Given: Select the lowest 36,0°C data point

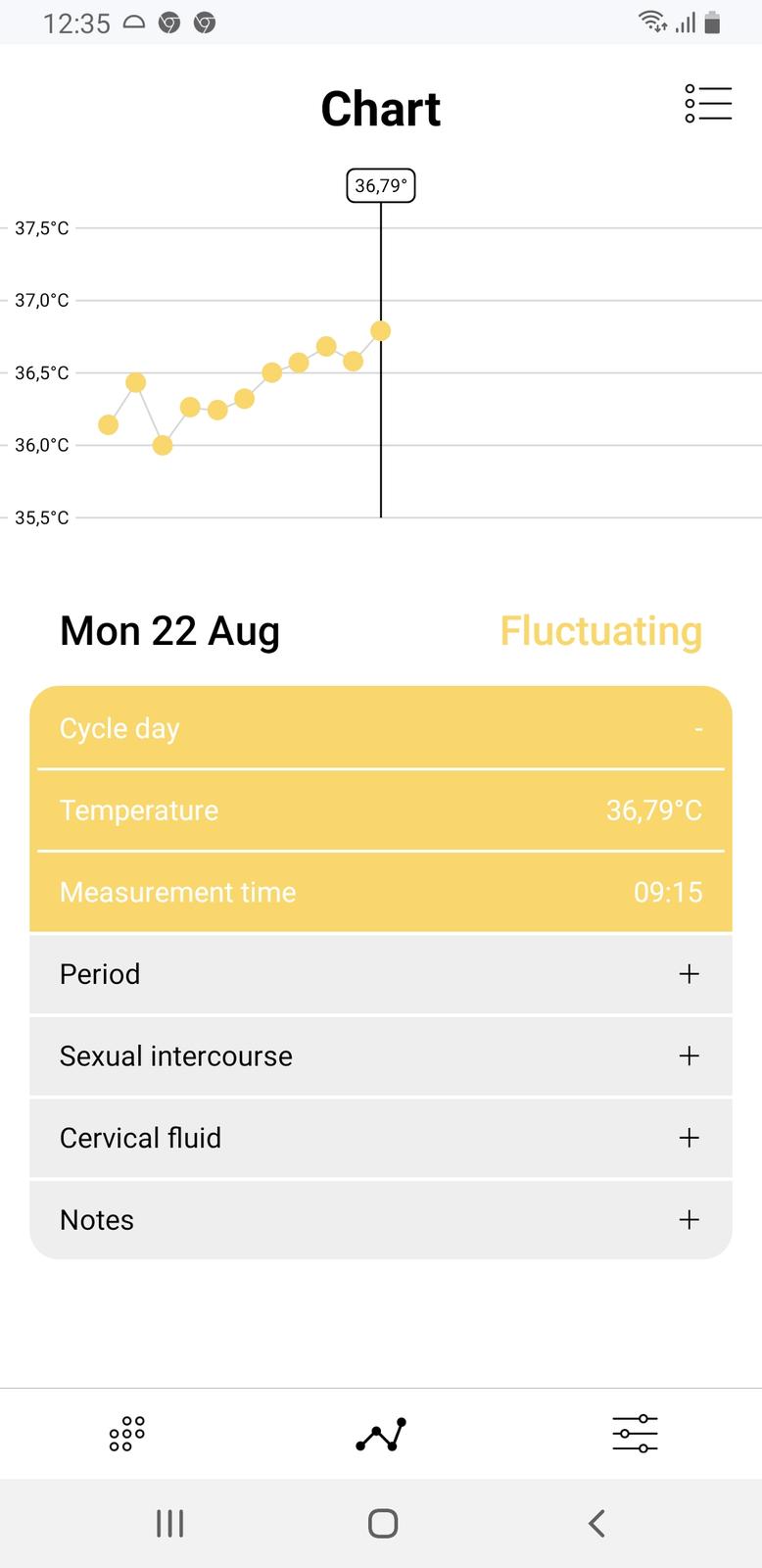Looking at the screenshot, I should [x=163, y=445].
